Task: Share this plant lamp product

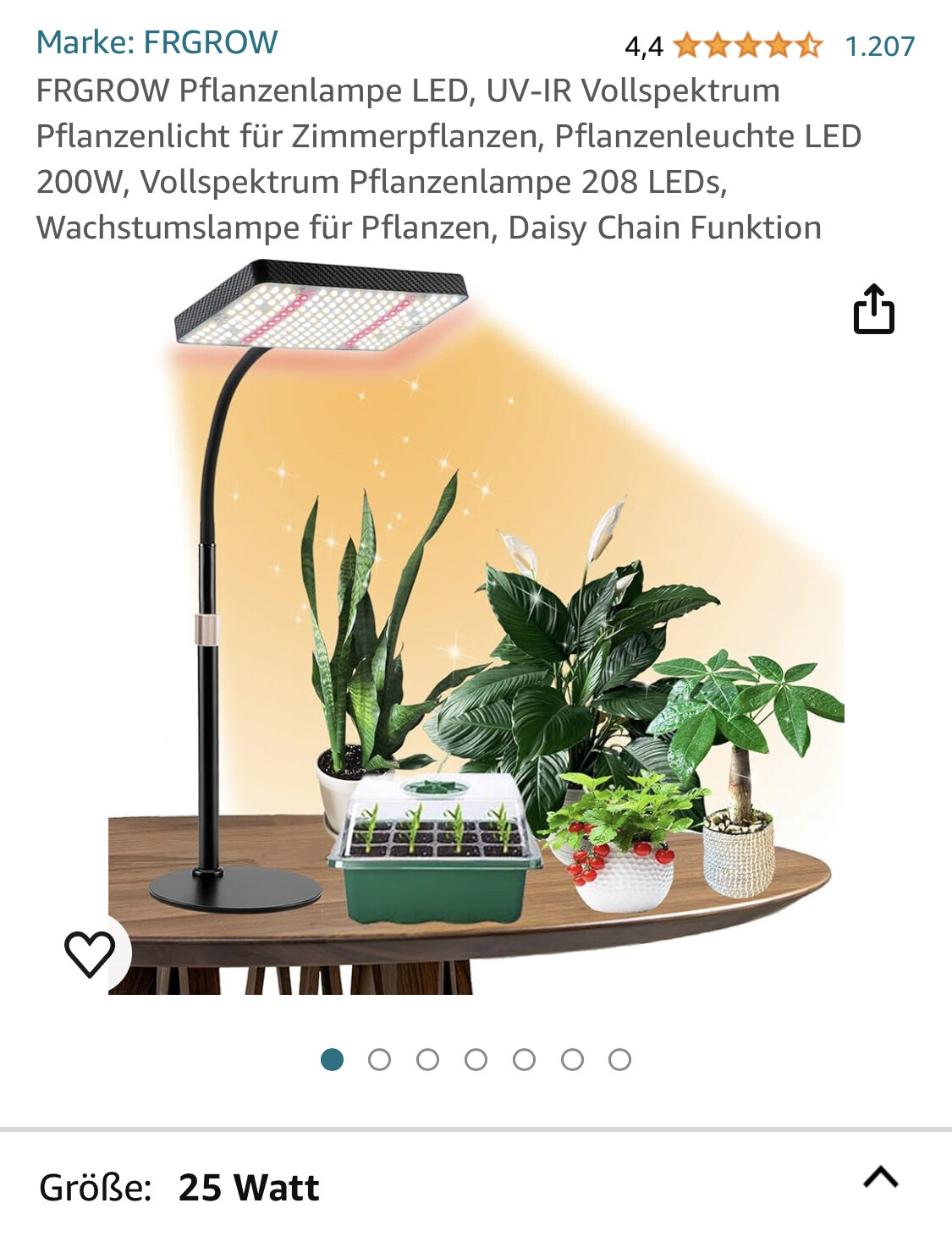Action: [873, 310]
